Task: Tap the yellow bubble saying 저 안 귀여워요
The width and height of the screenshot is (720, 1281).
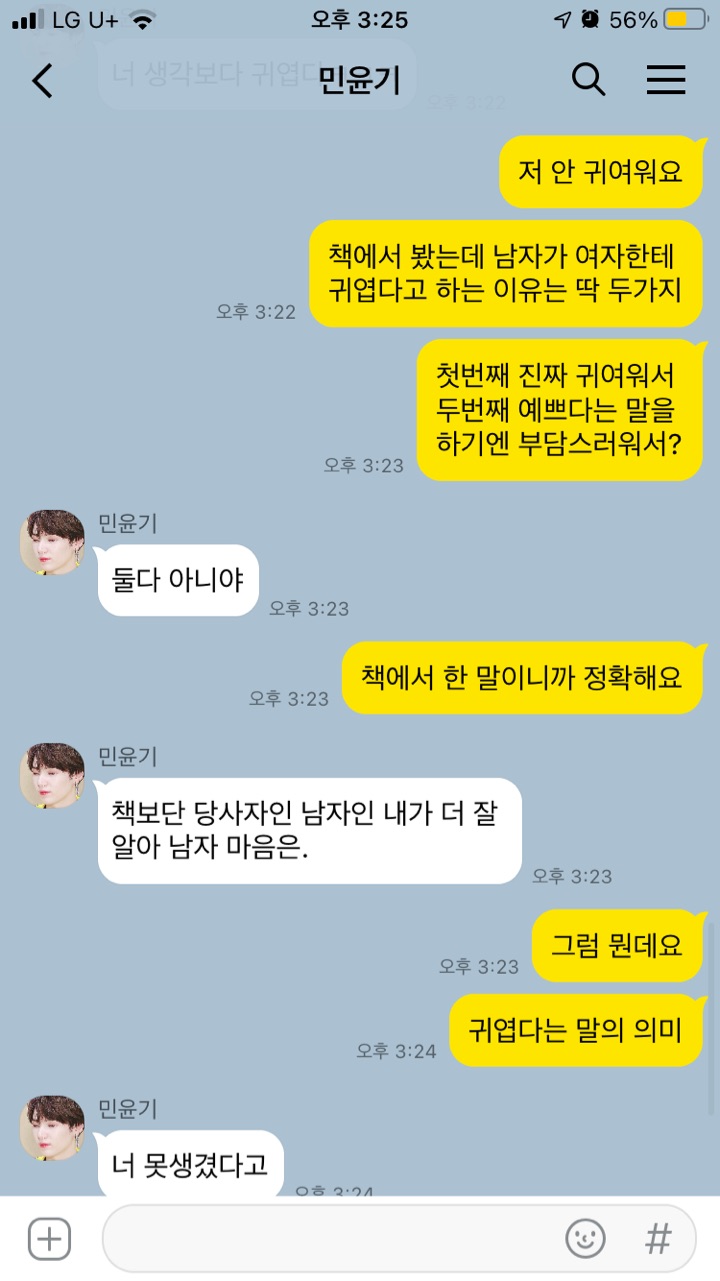Action: (x=600, y=172)
